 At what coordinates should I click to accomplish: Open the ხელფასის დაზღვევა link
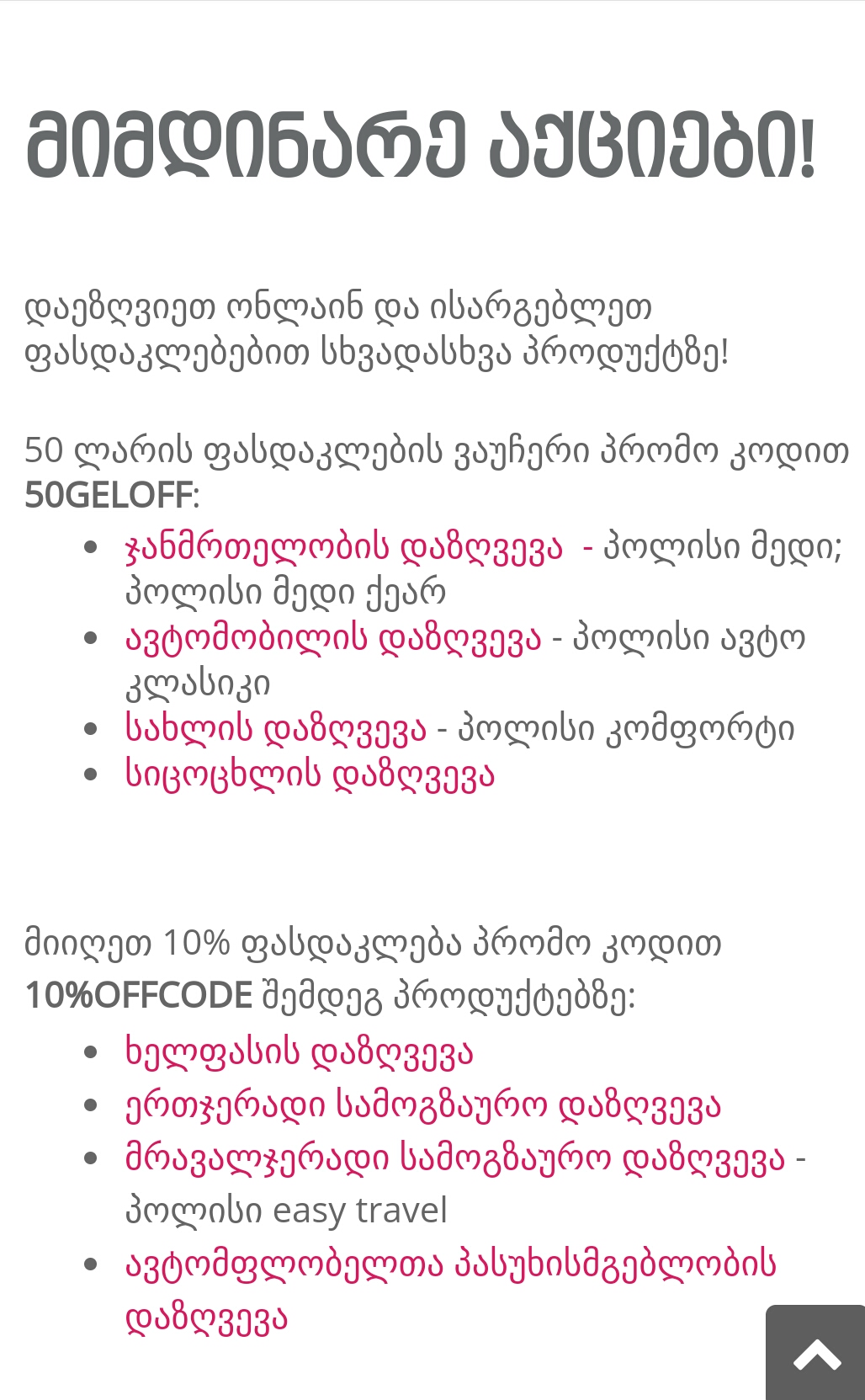coord(299,1052)
